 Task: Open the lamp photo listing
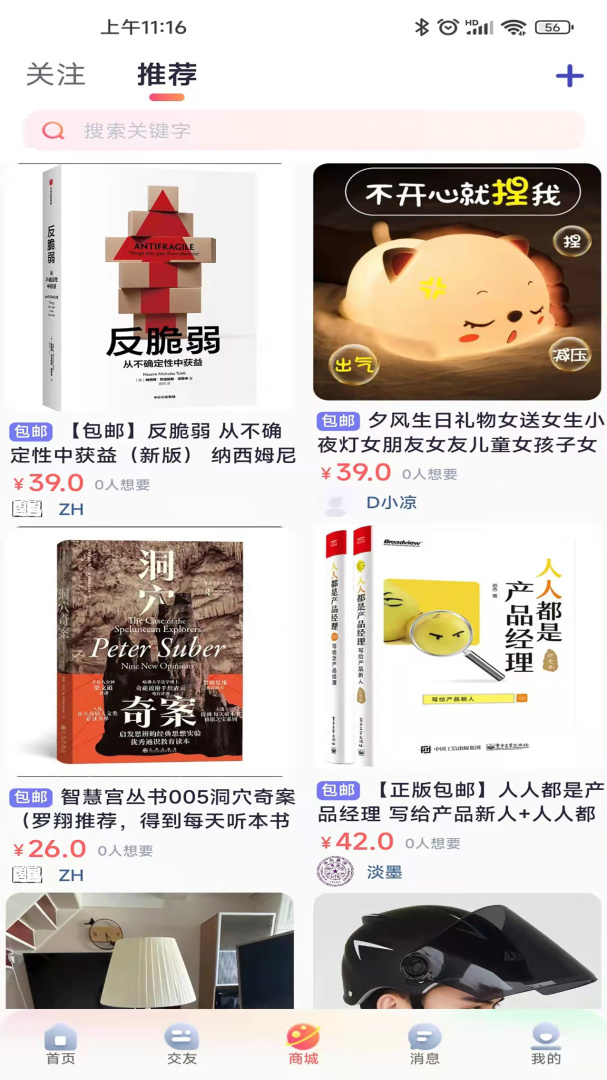[150, 950]
